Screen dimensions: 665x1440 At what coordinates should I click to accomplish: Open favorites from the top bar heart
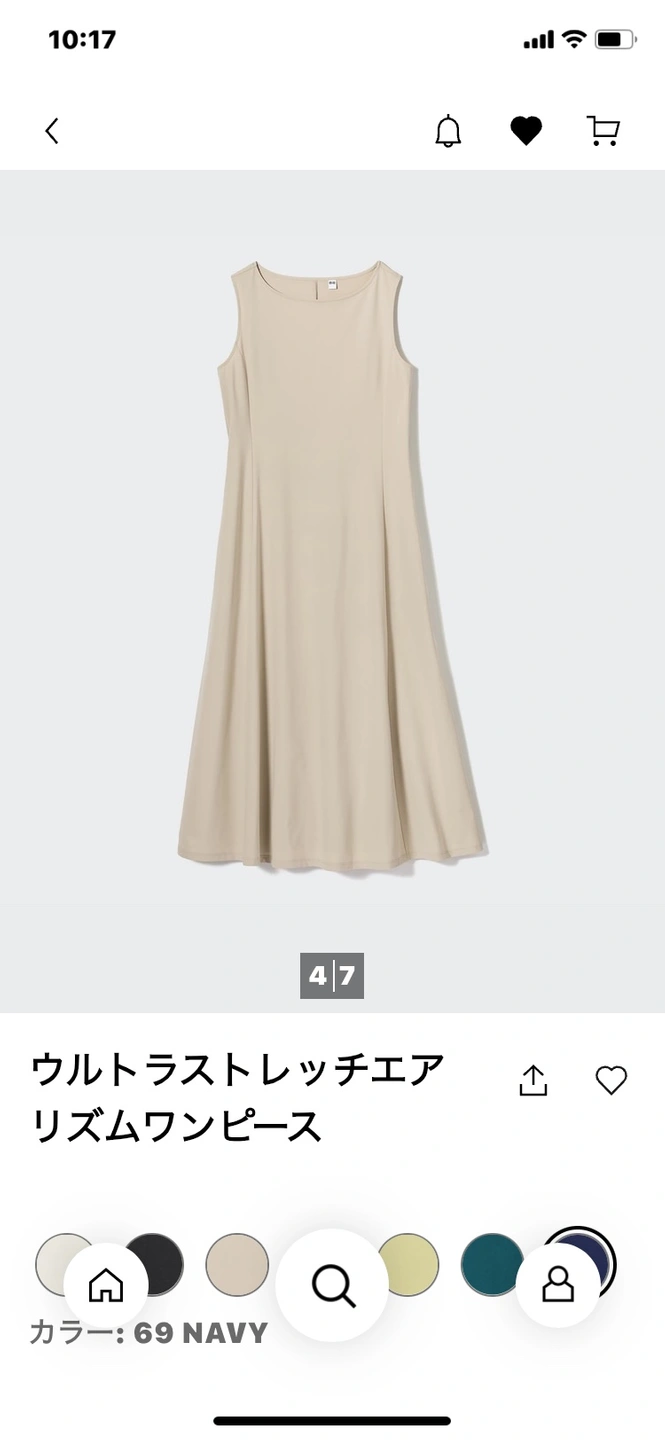coord(526,131)
